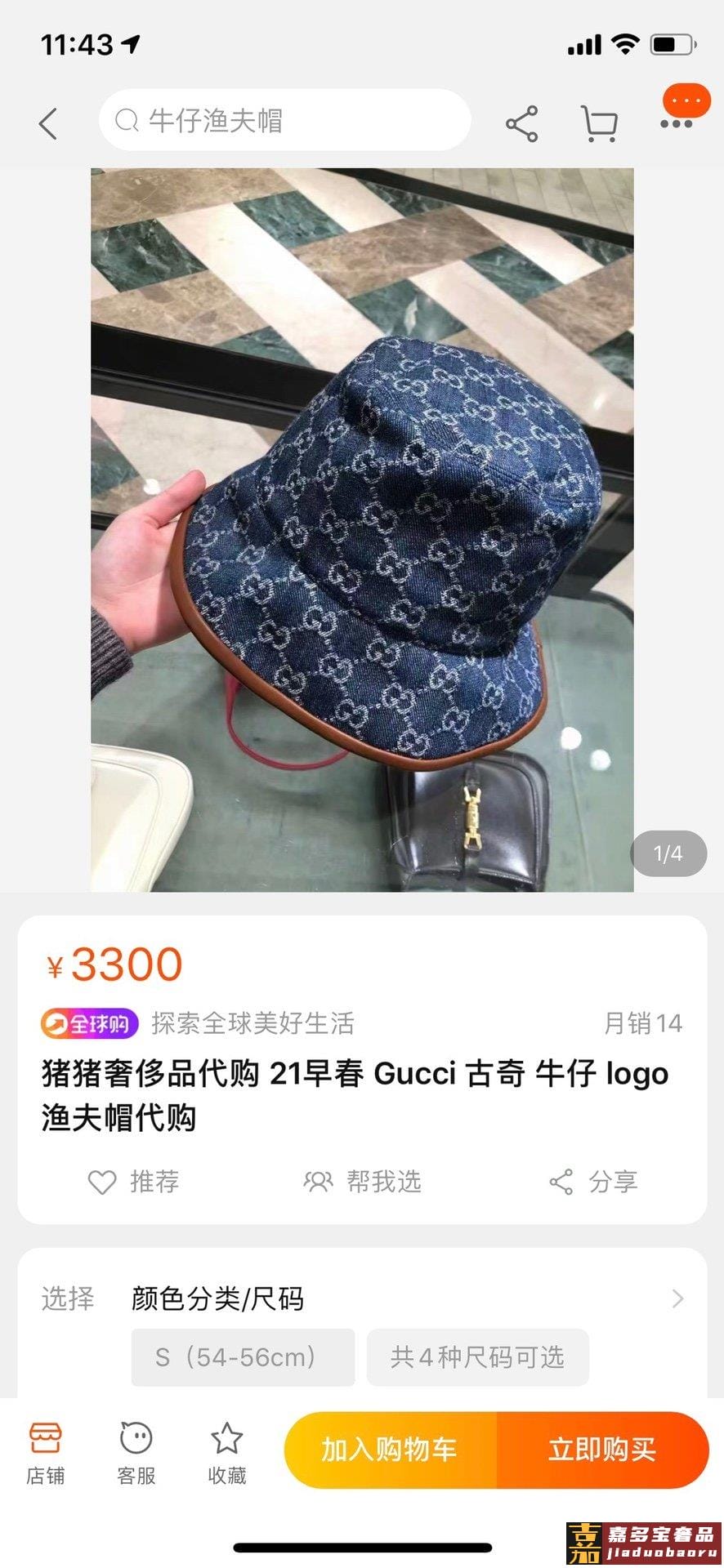Open the 店铺 store page

tap(46, 1454)
